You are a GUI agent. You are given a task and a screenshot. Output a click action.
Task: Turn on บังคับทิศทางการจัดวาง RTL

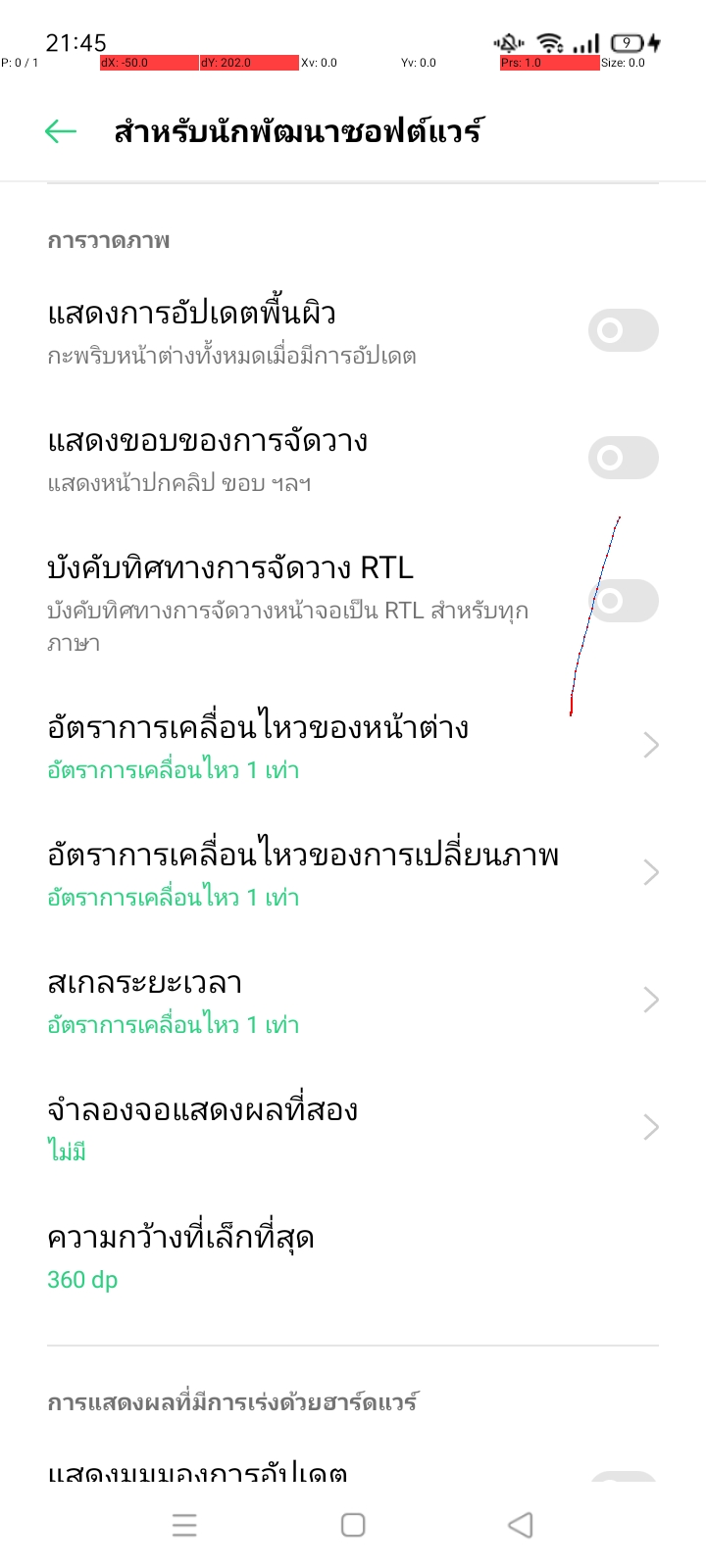[623, 601]
